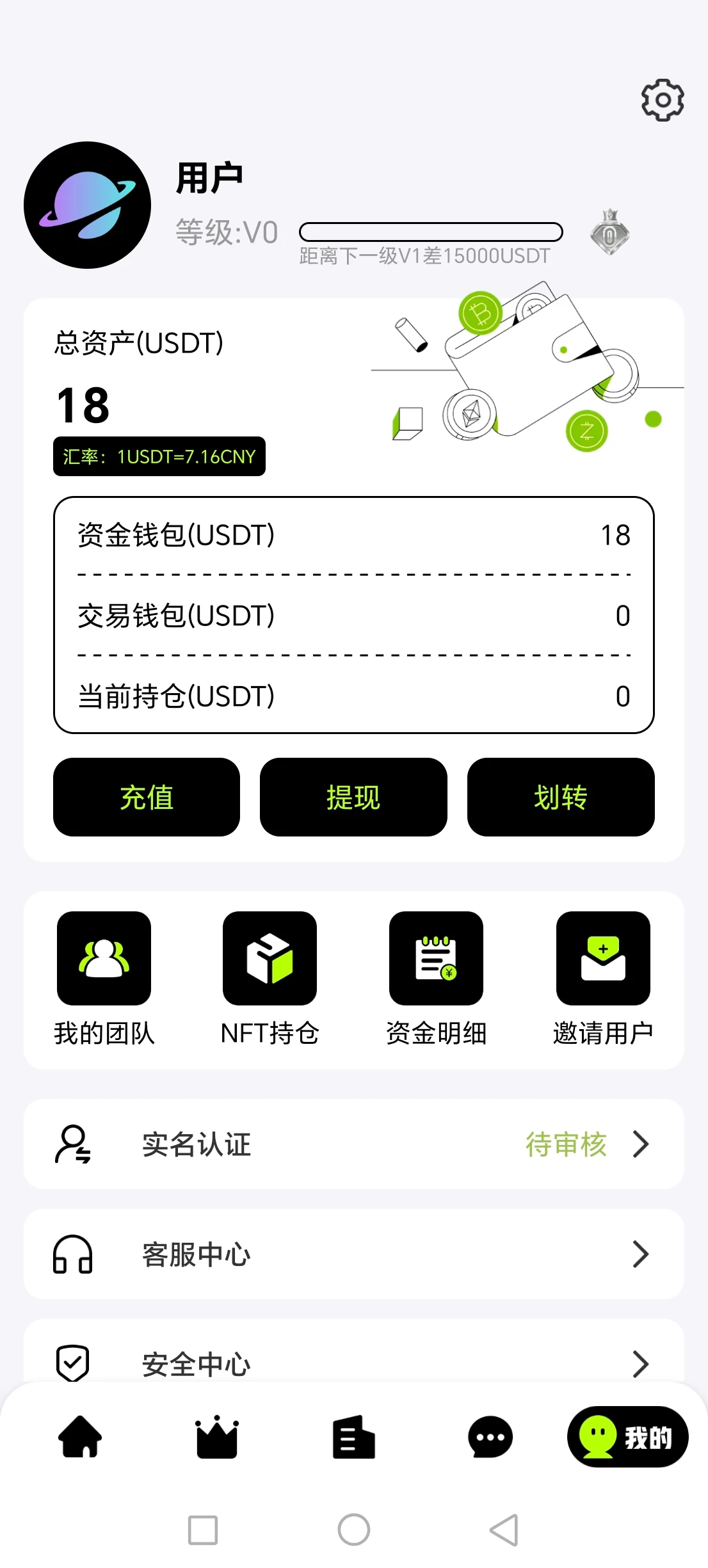The width and height of the screenshot is (708, 1568).
Task: Open the NFT持仓 icon
Action: click(x=270, y=959)
